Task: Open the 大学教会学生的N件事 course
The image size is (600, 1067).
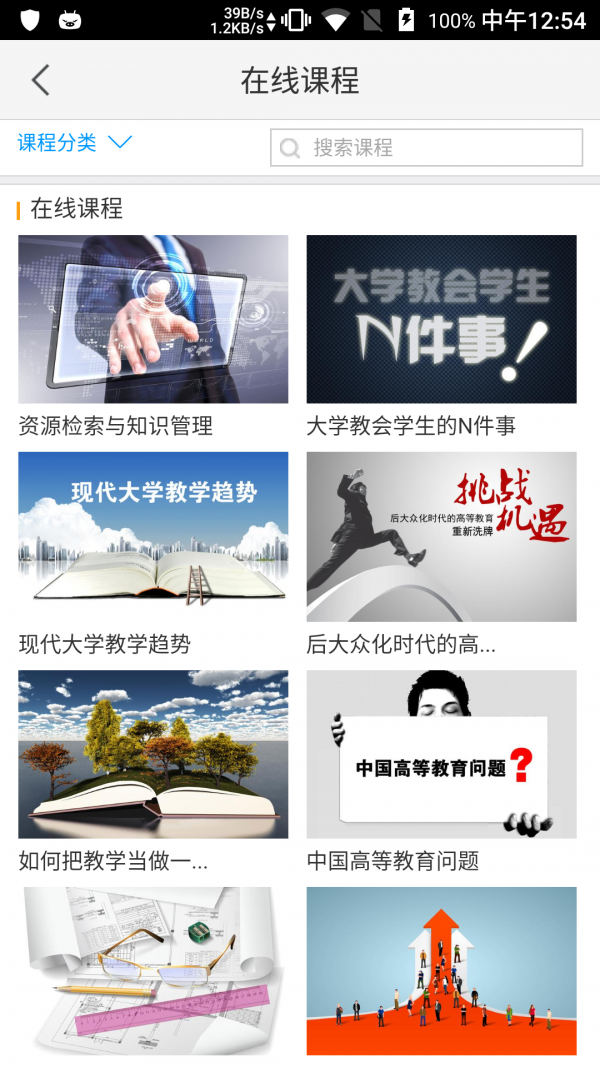Action: coord(441,320)
